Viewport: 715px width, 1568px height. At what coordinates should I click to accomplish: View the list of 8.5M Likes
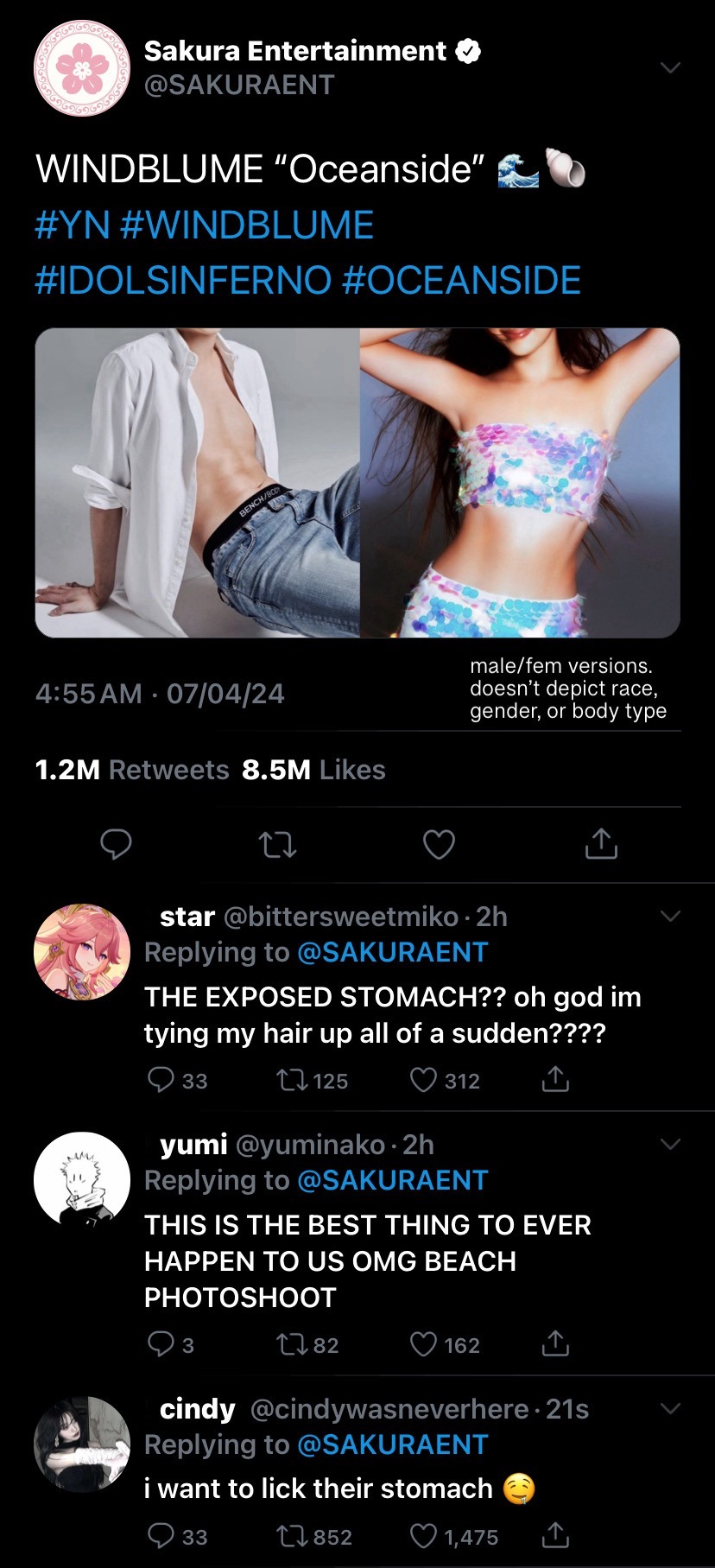click(313, 770)
